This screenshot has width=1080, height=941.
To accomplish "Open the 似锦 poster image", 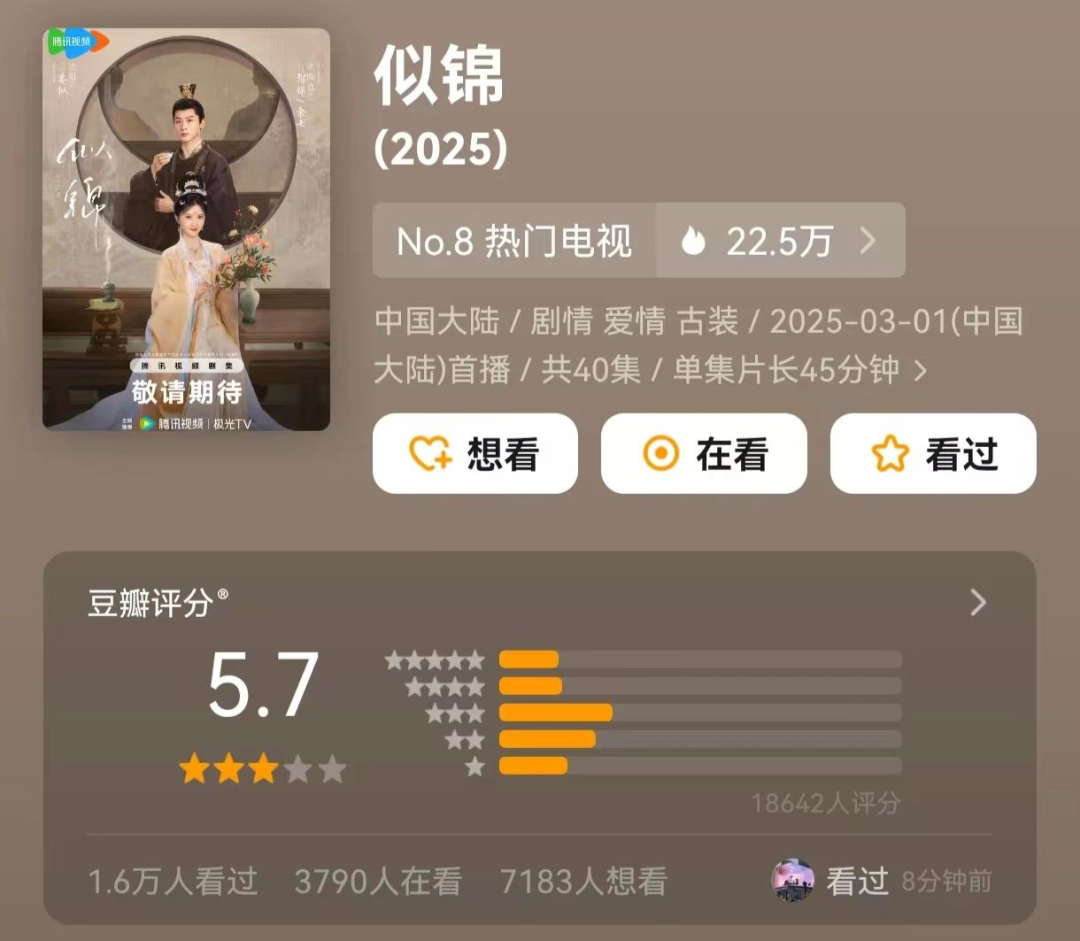I will tap(186, 229).
